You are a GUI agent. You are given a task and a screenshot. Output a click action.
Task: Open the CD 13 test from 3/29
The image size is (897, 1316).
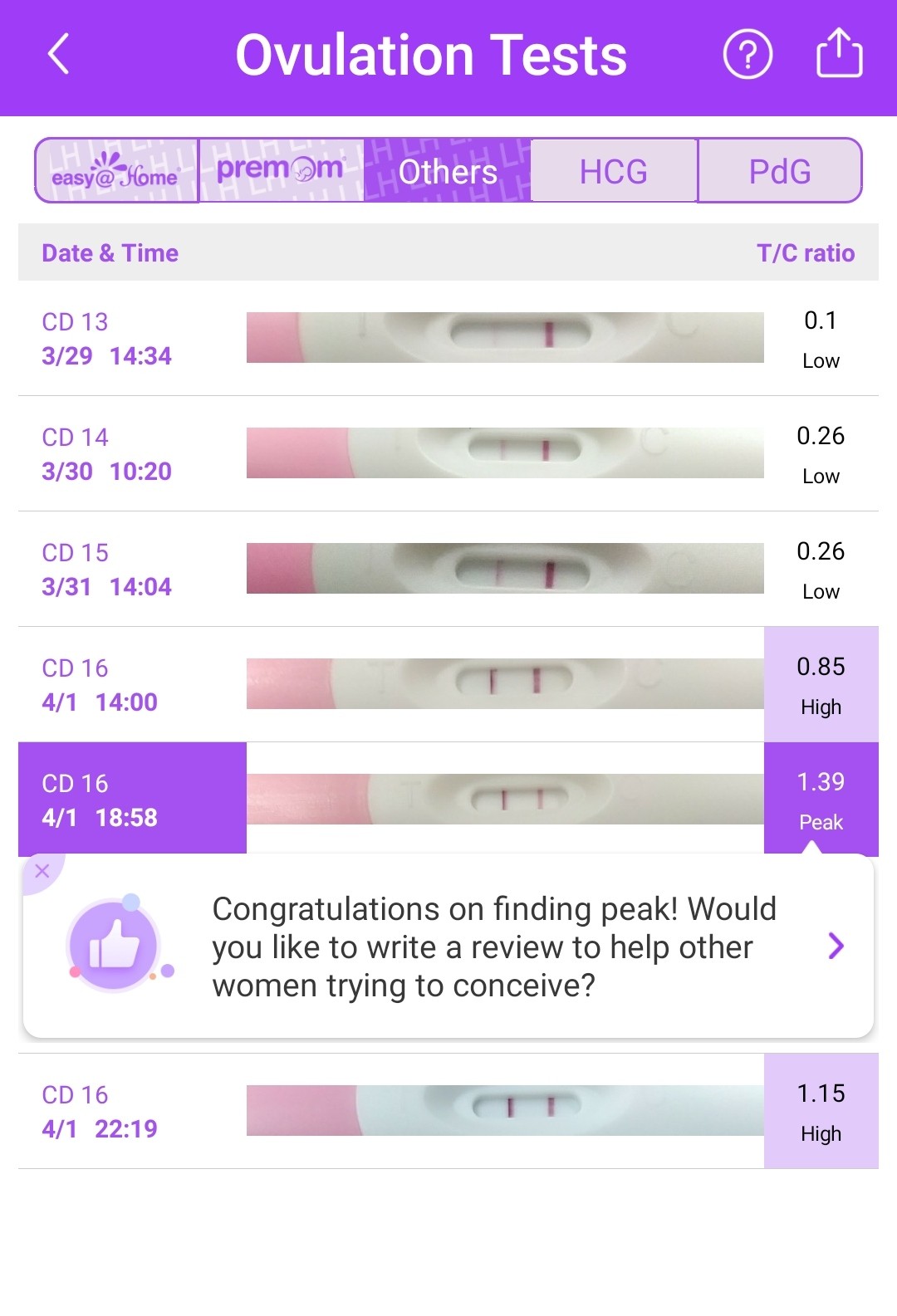[x=448, y=338]
